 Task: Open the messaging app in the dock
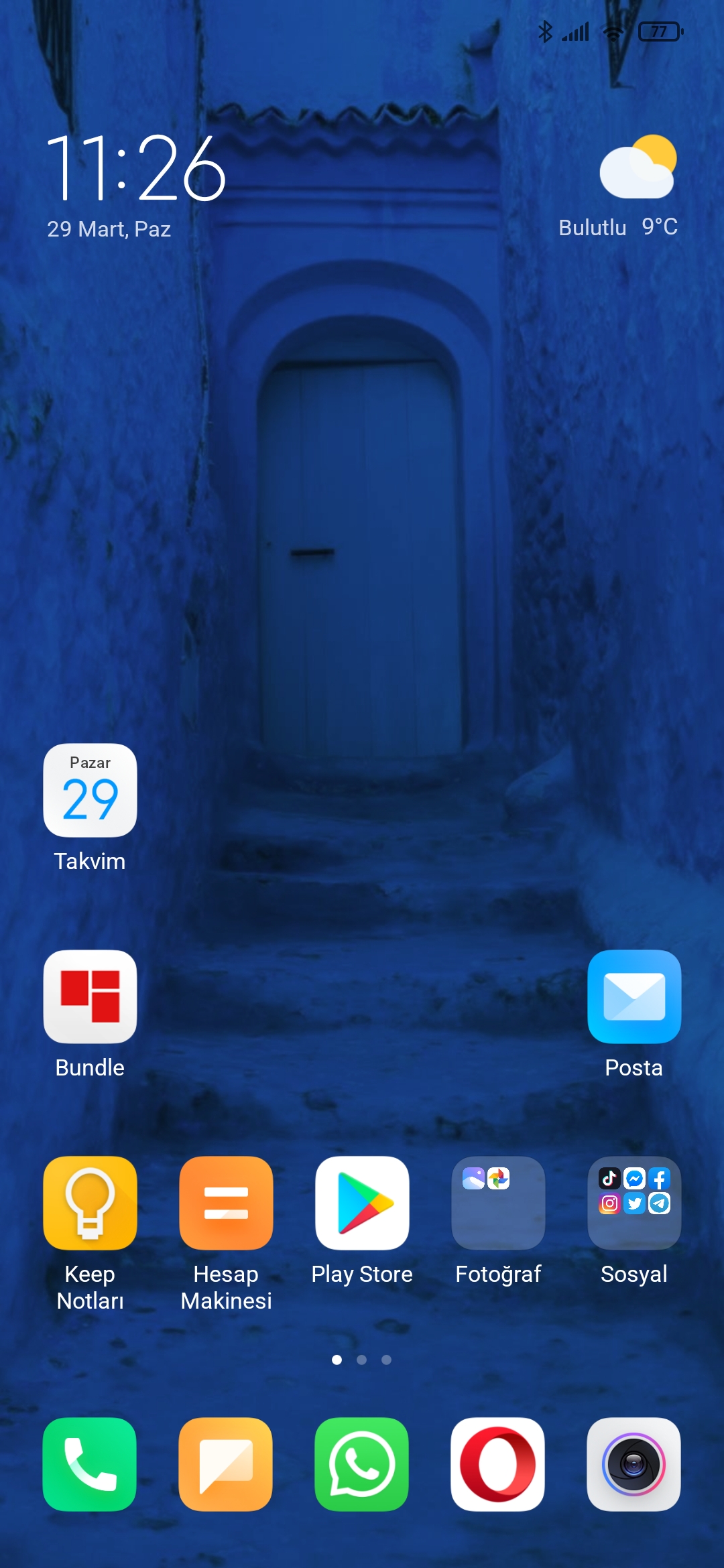(226, 1464)
